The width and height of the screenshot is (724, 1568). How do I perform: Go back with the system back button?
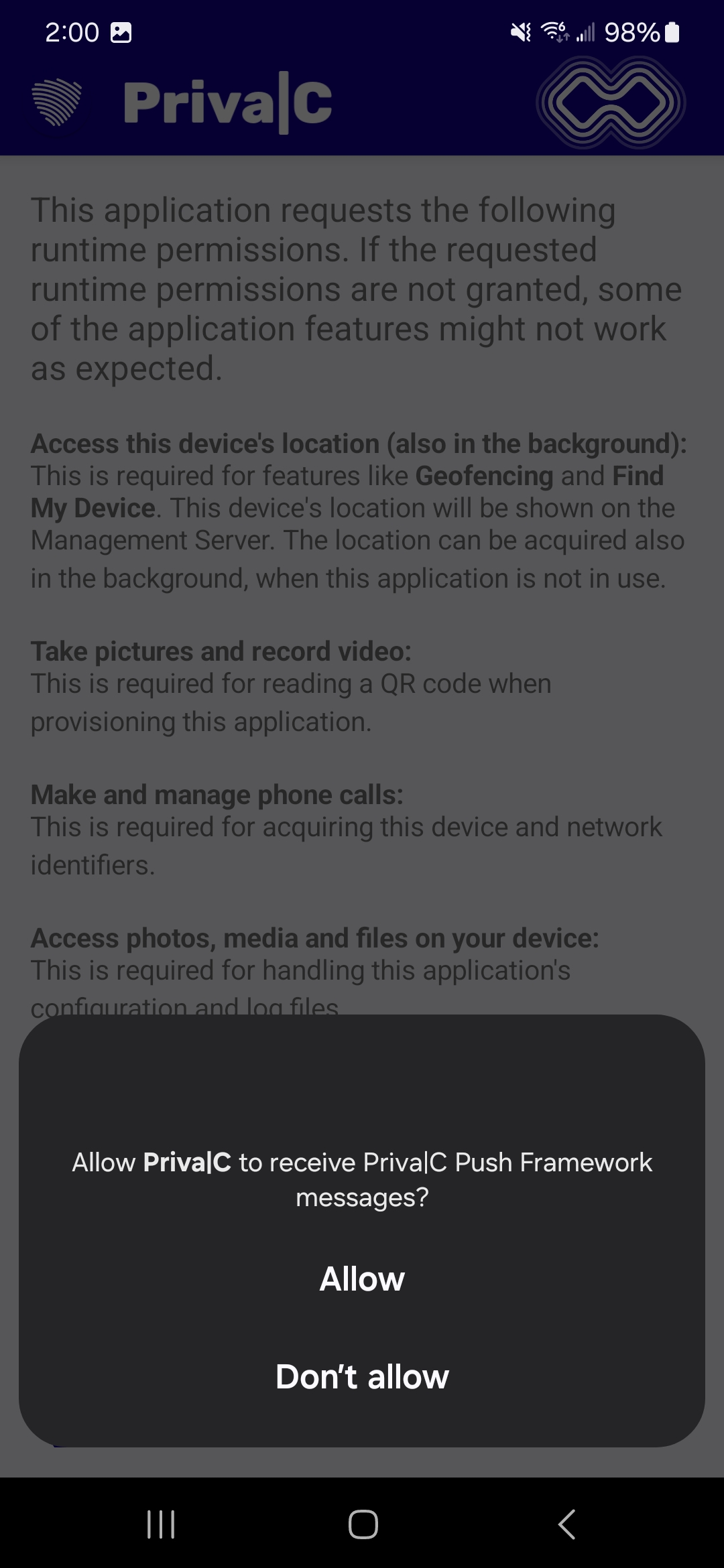[566, 1524]
